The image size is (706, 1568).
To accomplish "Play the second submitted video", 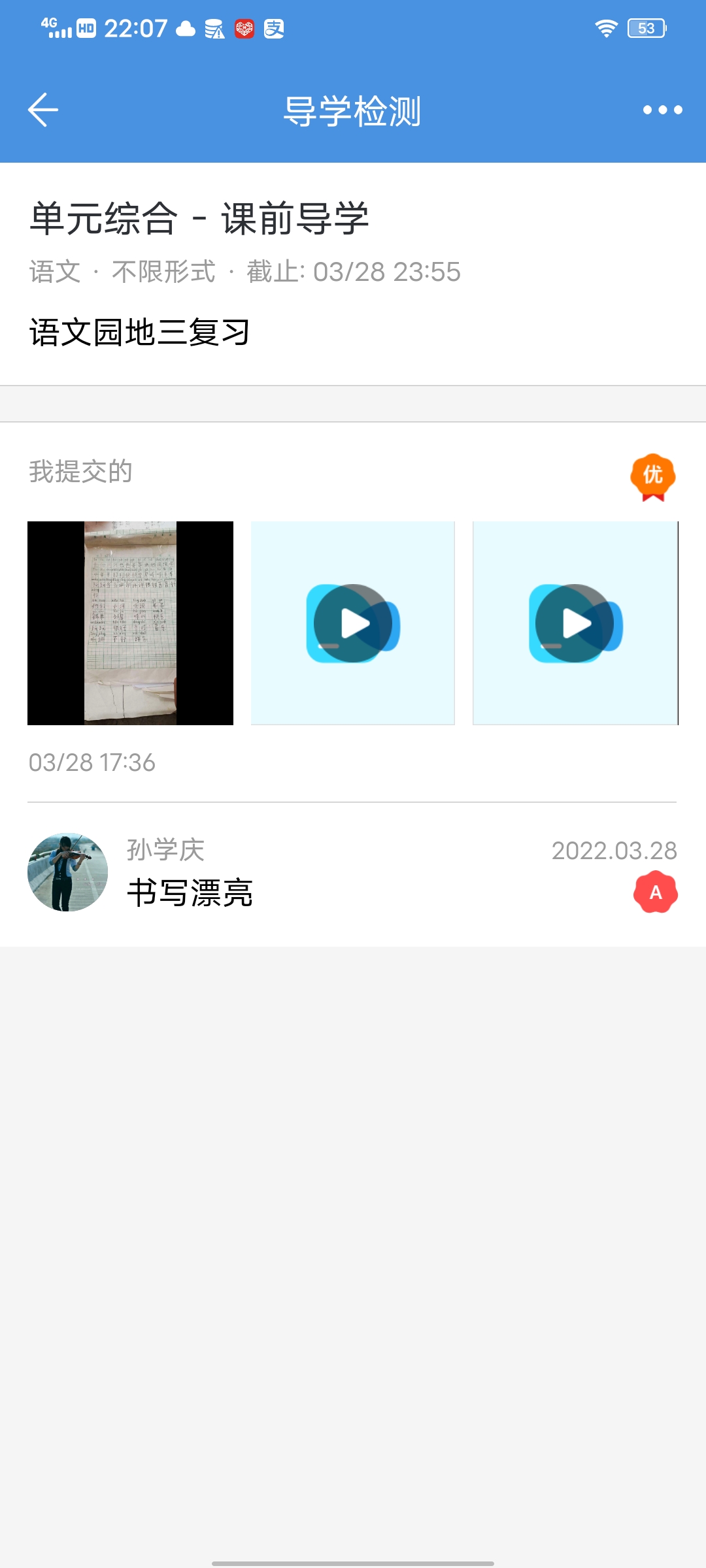I will click(575, 622).
